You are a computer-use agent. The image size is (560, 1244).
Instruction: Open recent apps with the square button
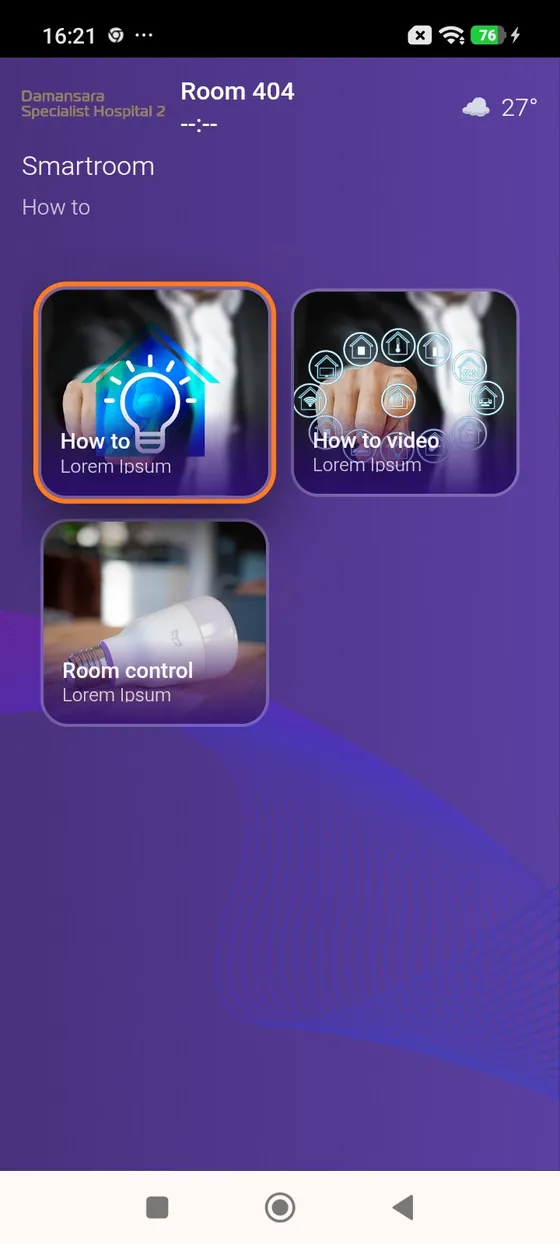[x=157, y=1207]
